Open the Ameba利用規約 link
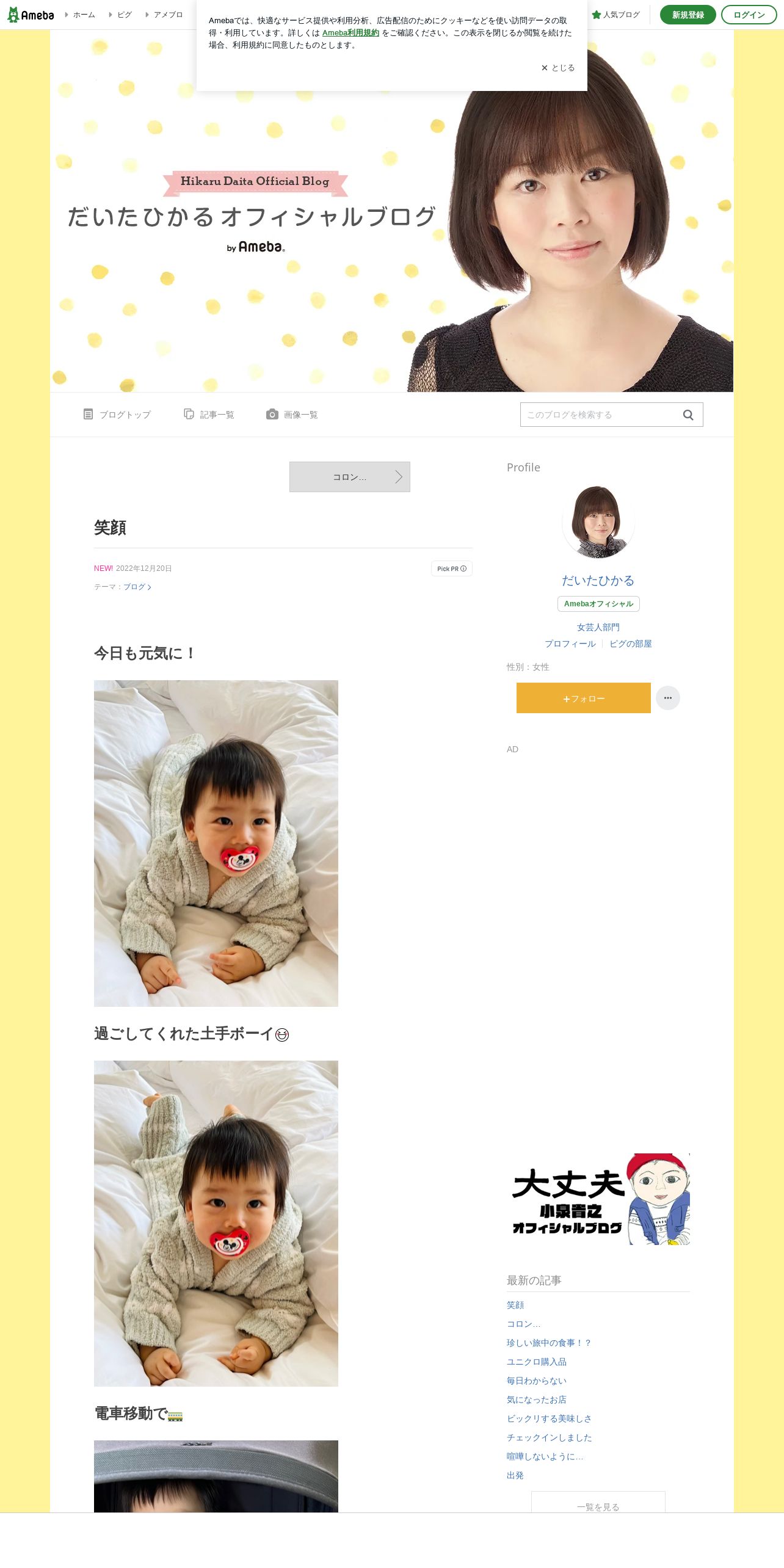Viewport: 784px width, 1568px height. 350,33
